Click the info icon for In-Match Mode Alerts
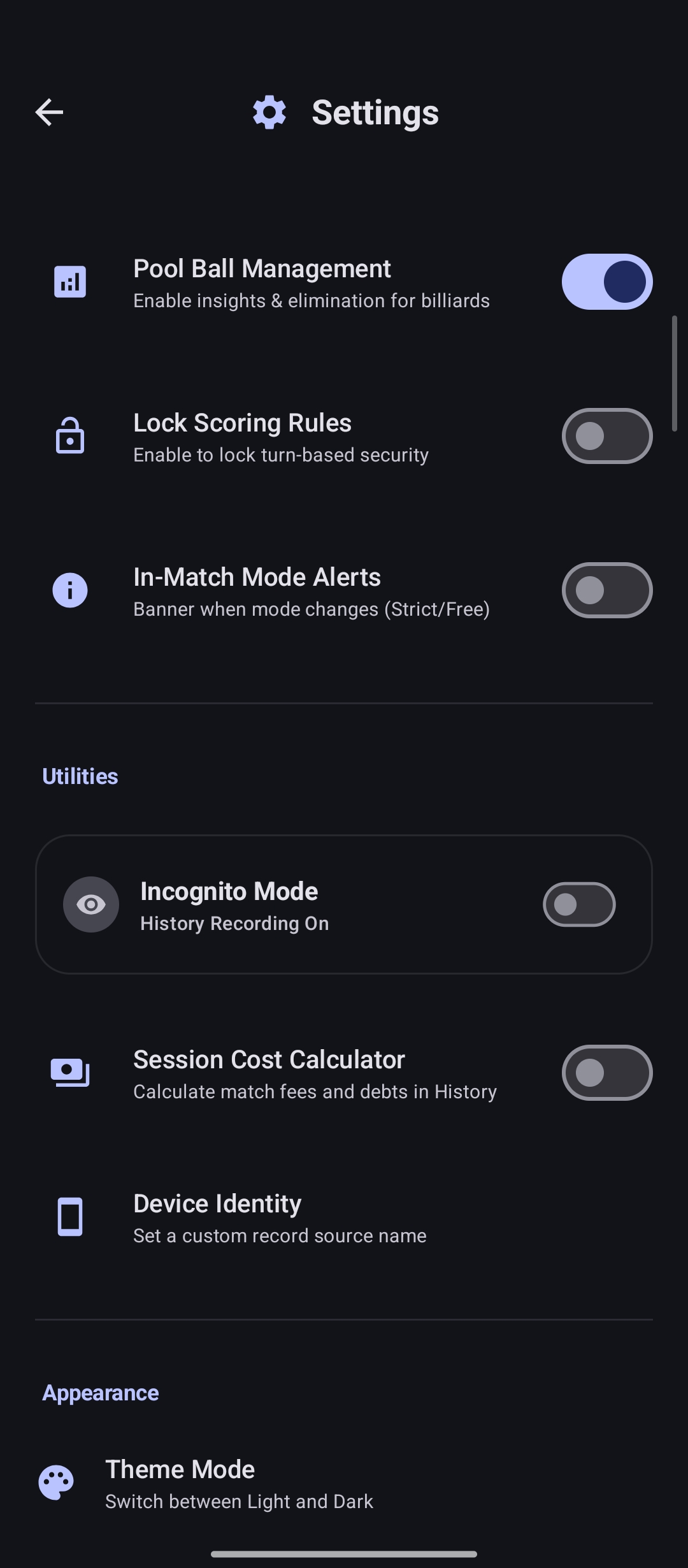 tap(69, 590)
